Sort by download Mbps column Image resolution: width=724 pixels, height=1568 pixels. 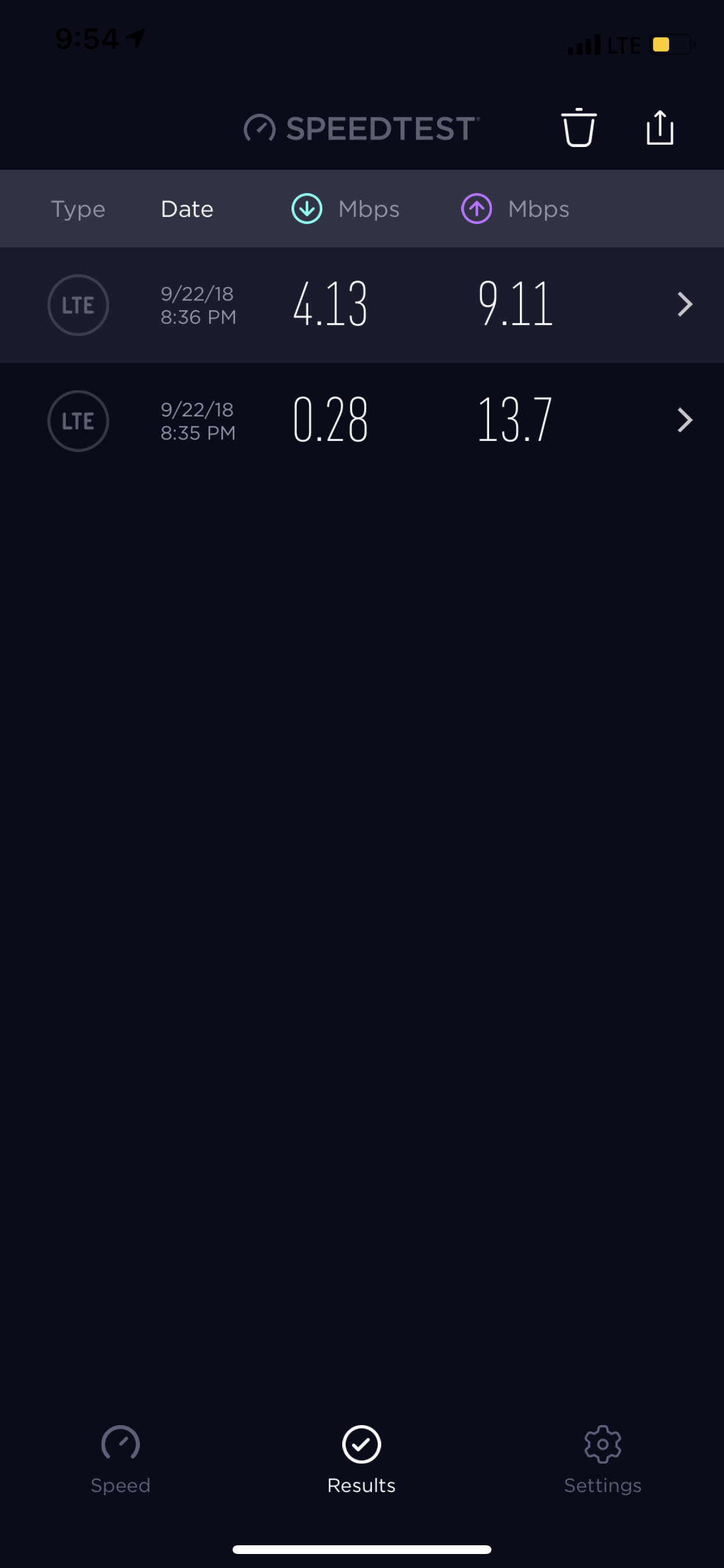[x=345, y=209]
